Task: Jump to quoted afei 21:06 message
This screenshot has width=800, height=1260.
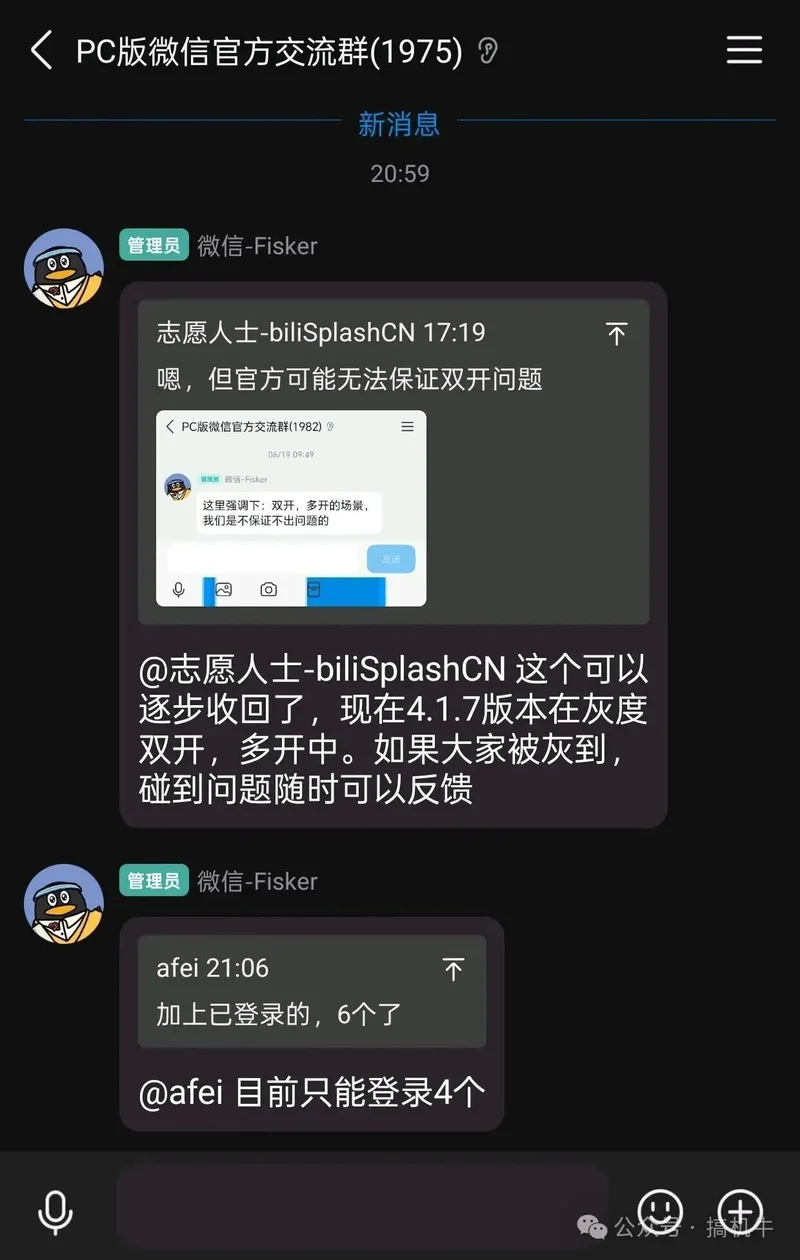Action: (453, 968)
